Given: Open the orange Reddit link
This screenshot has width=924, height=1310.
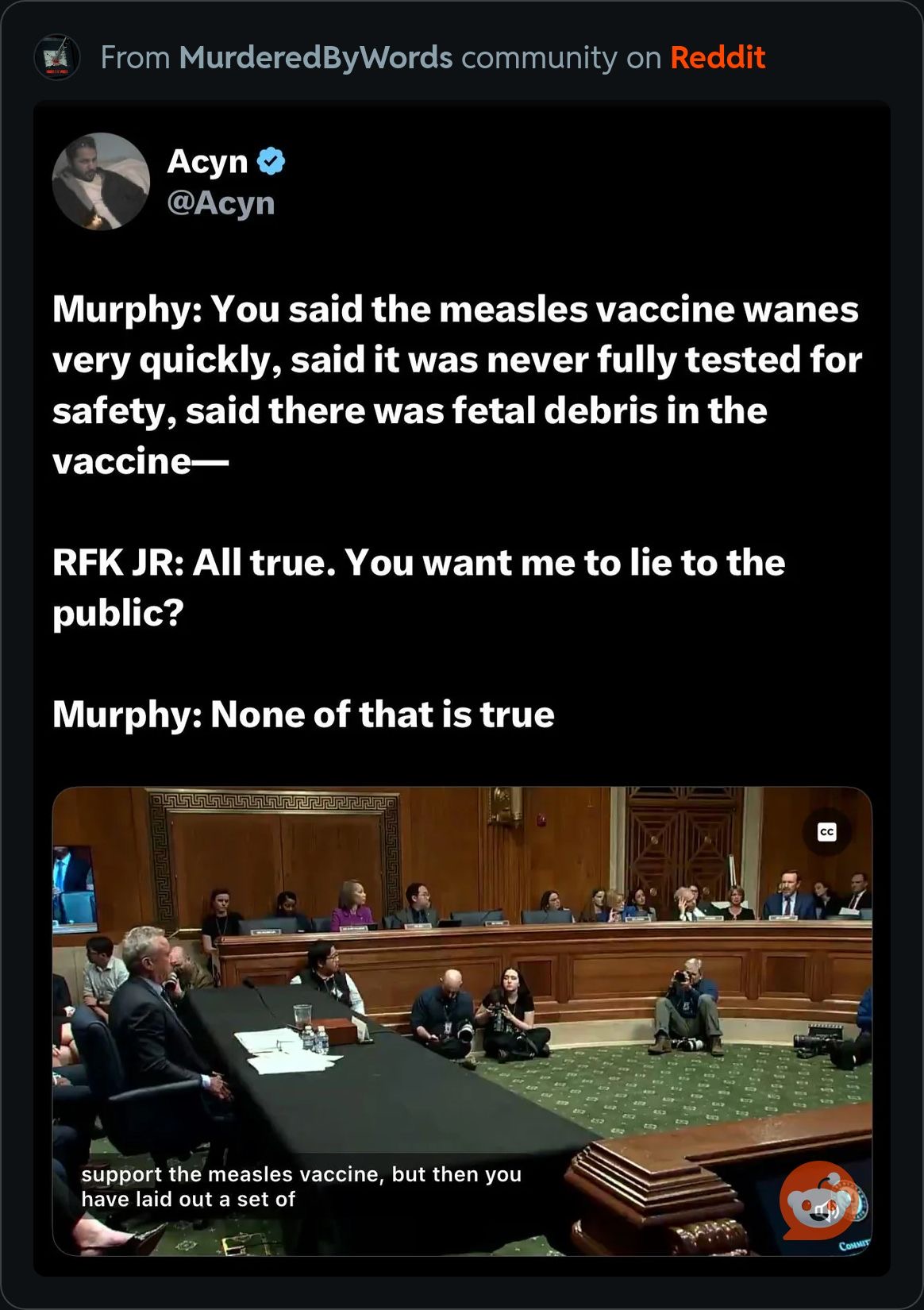Looking at the screenshot, I should 717,58.
